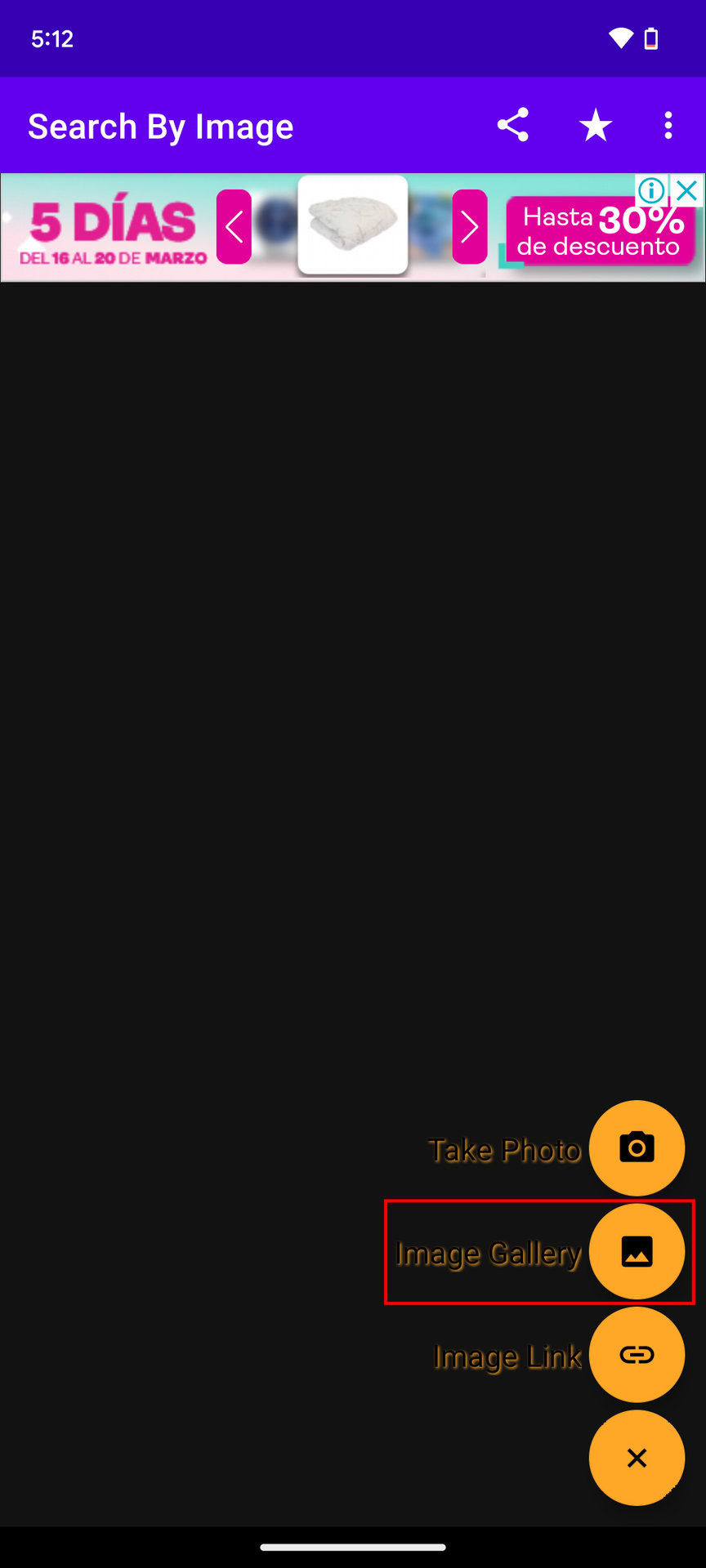This screenshot has height=1568, width=706.
Task: Select Image Link button
Action: click(x=637, y=1355)
